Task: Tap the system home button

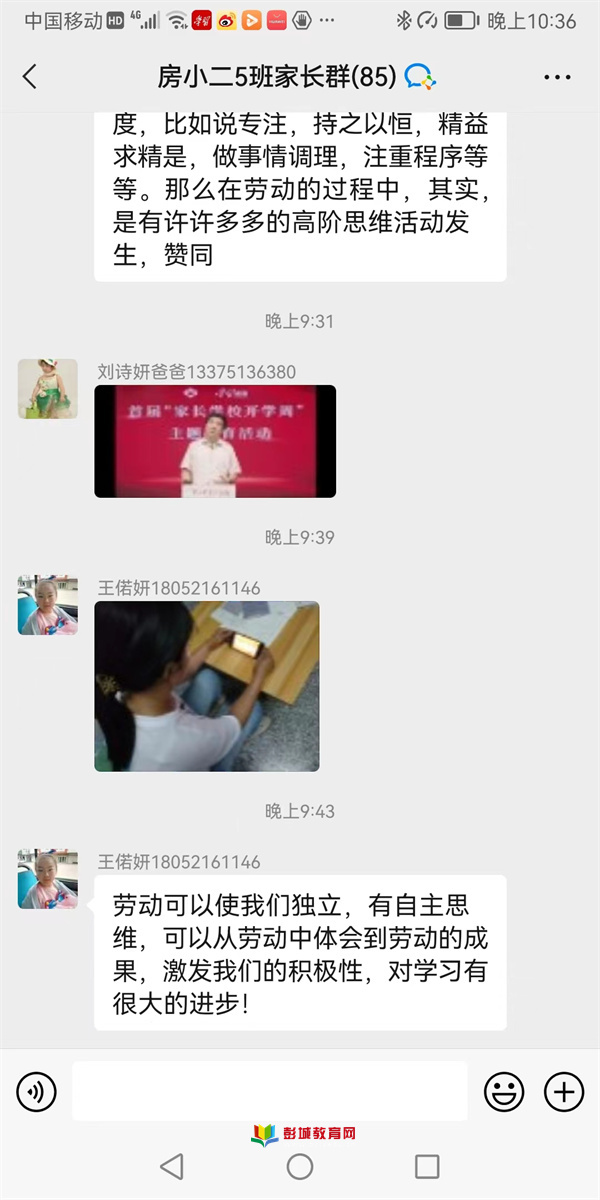Action: pyautogui.click(x=300, y=1166)
